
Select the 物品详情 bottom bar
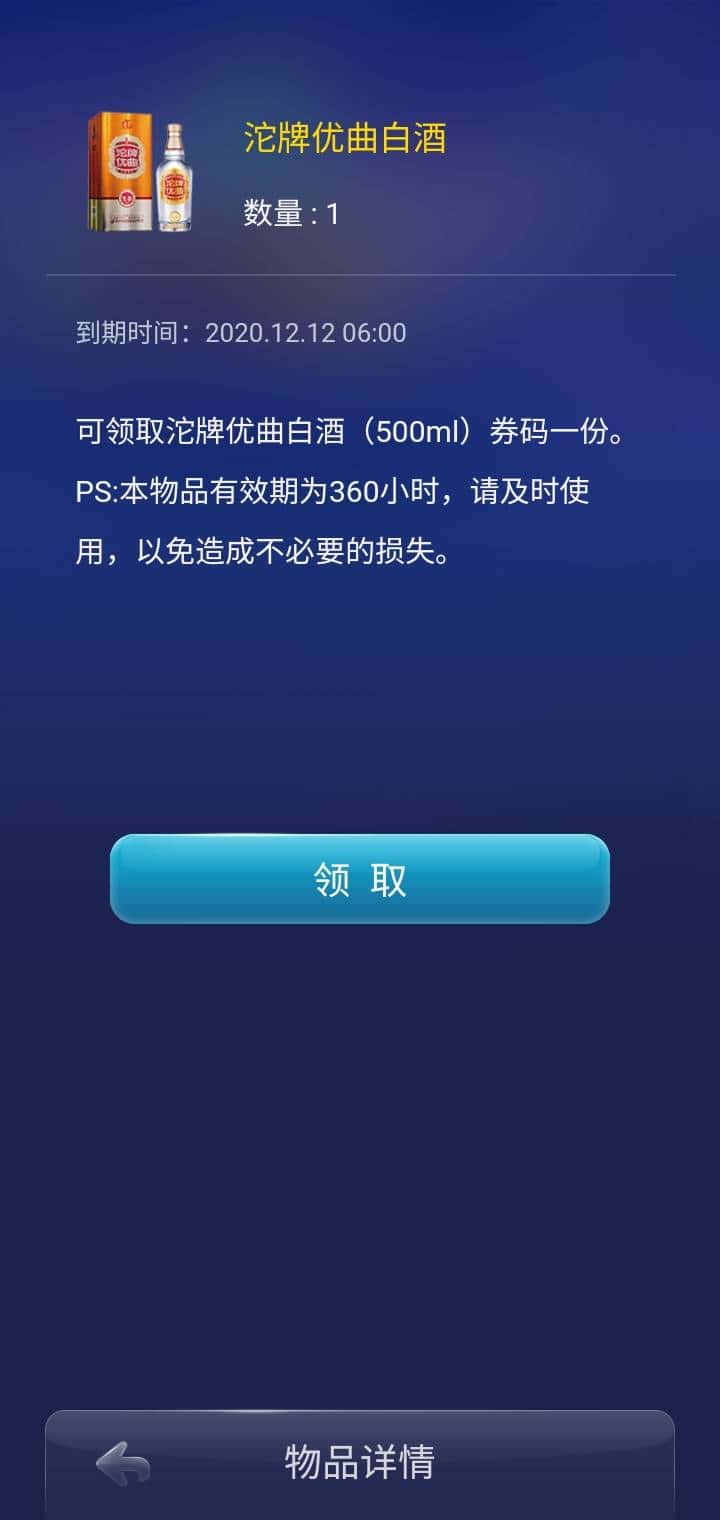pyautogui.click(x=360, y=1463)
